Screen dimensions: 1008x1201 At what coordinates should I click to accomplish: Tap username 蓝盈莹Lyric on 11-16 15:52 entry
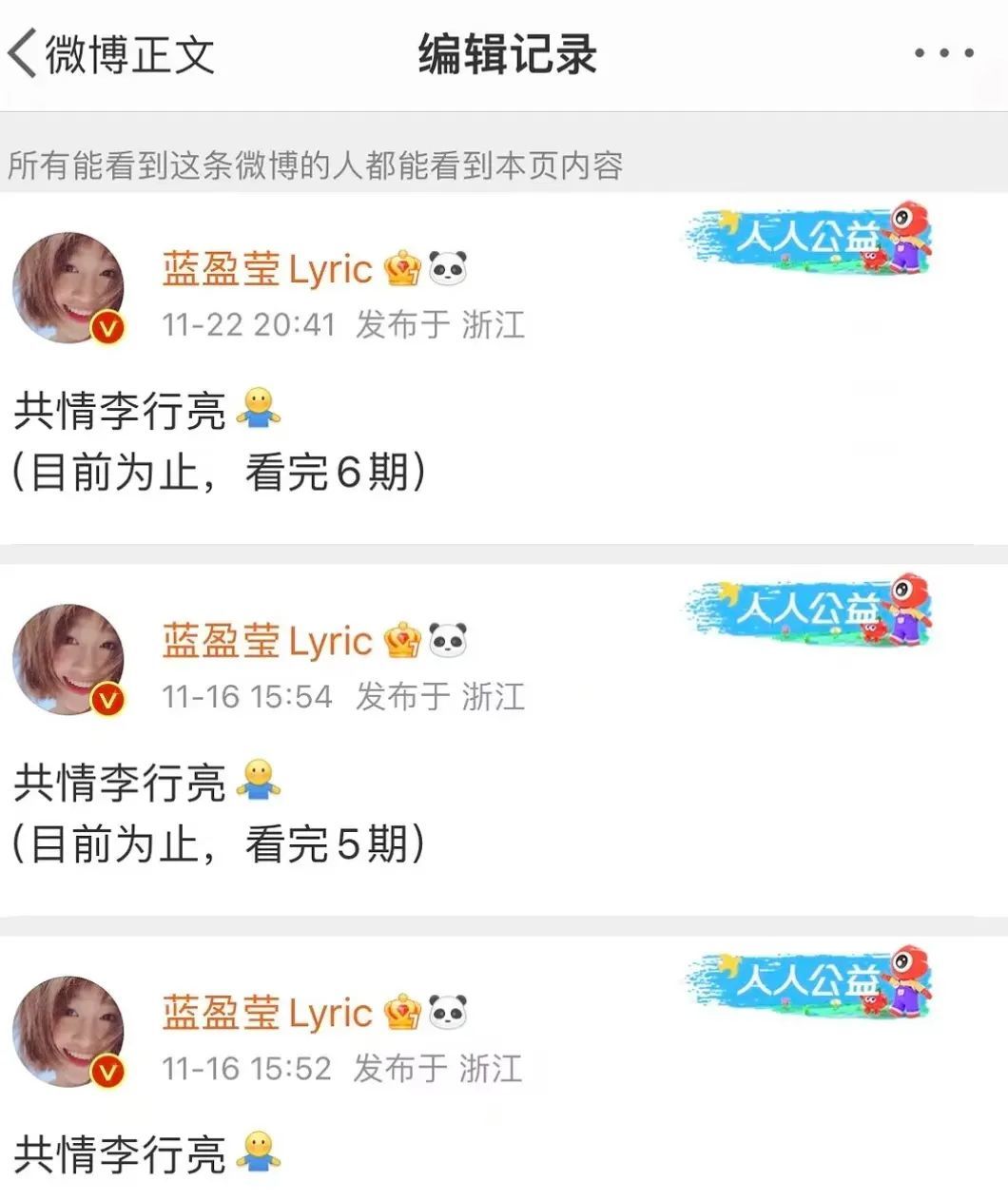(266, 1014)
